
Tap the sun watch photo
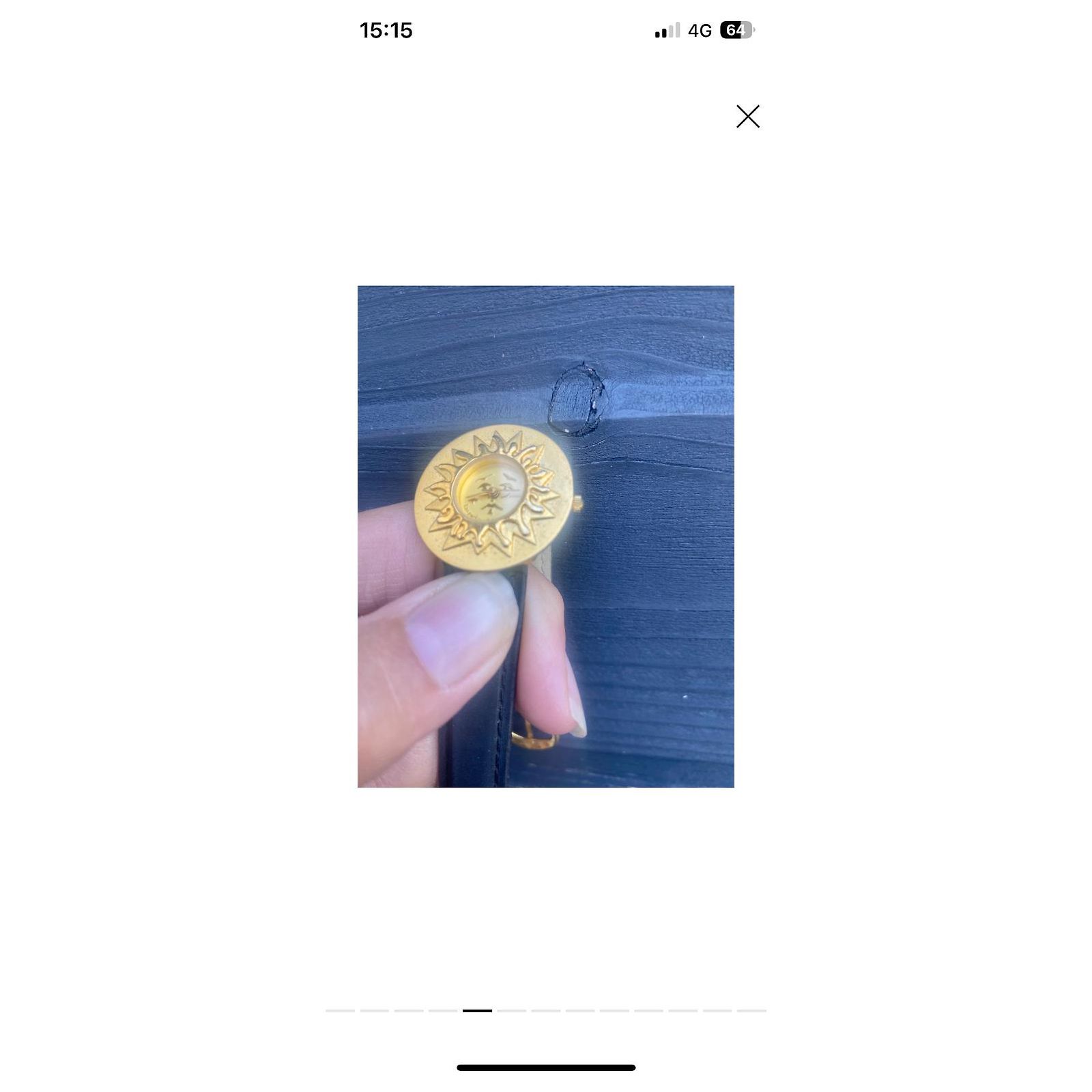(546, 536)
